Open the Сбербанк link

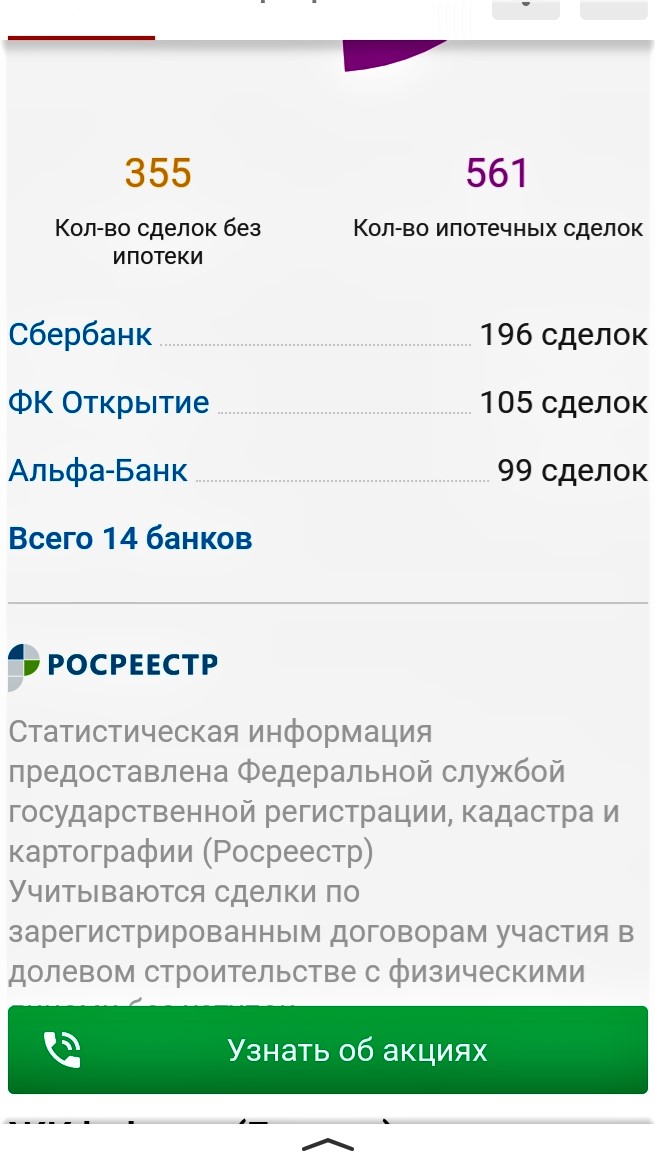point(80,335)
